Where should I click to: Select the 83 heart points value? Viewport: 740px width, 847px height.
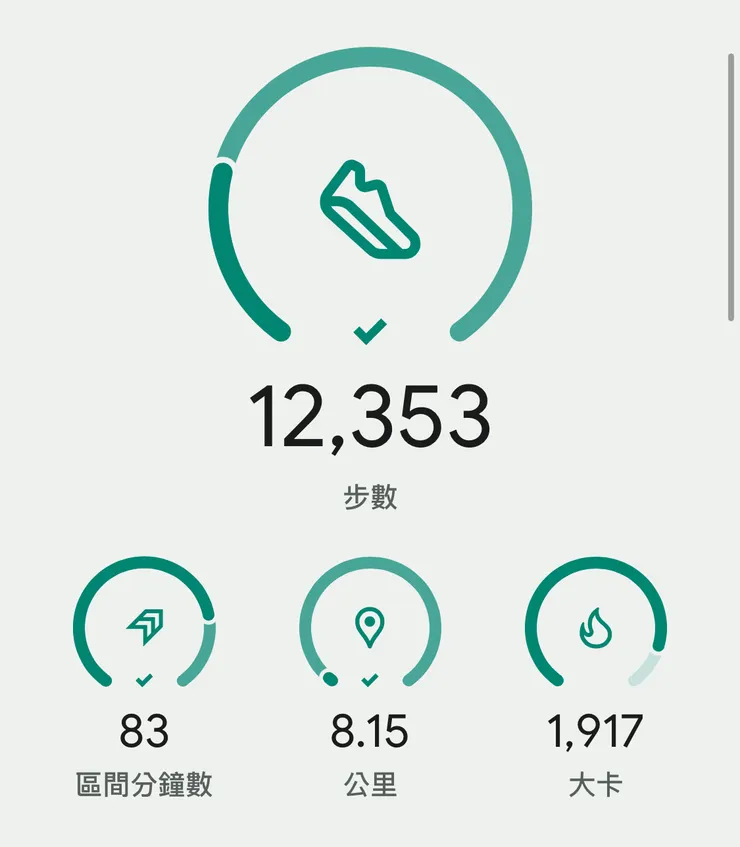point(145,733)
